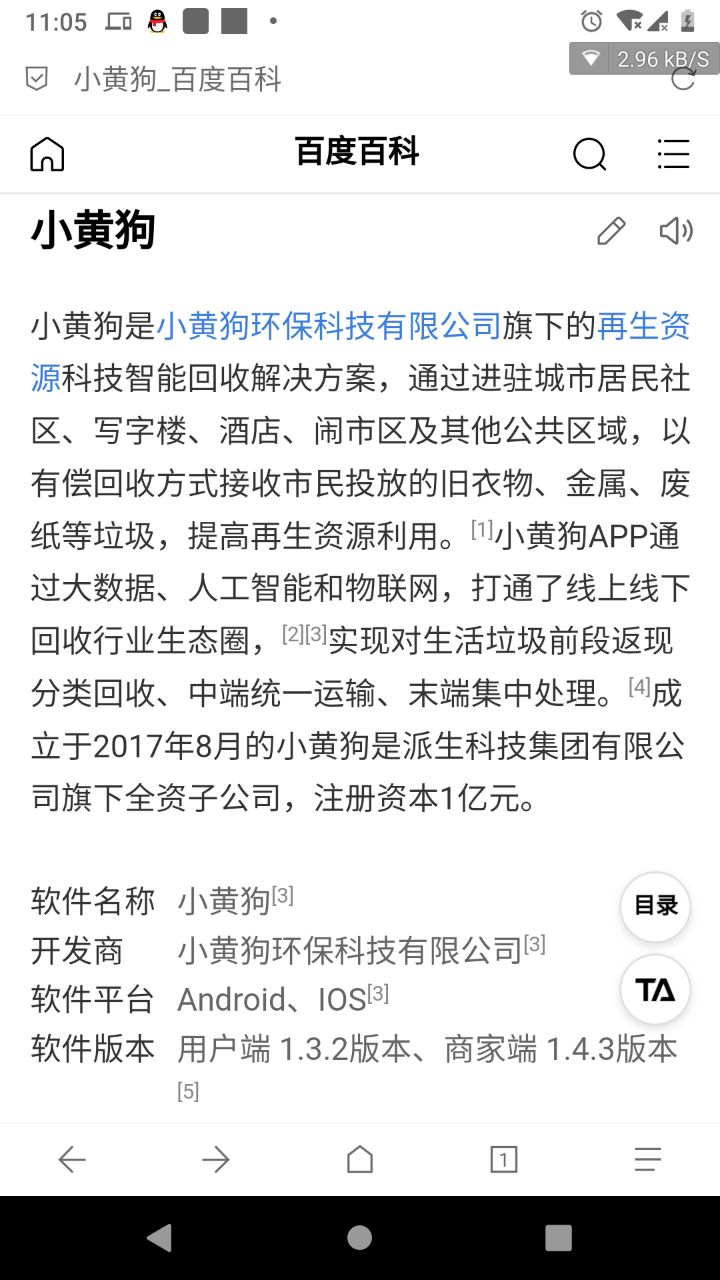Open the browser tab switcher
The image size is (720, 1280).
coord(504,1159)
